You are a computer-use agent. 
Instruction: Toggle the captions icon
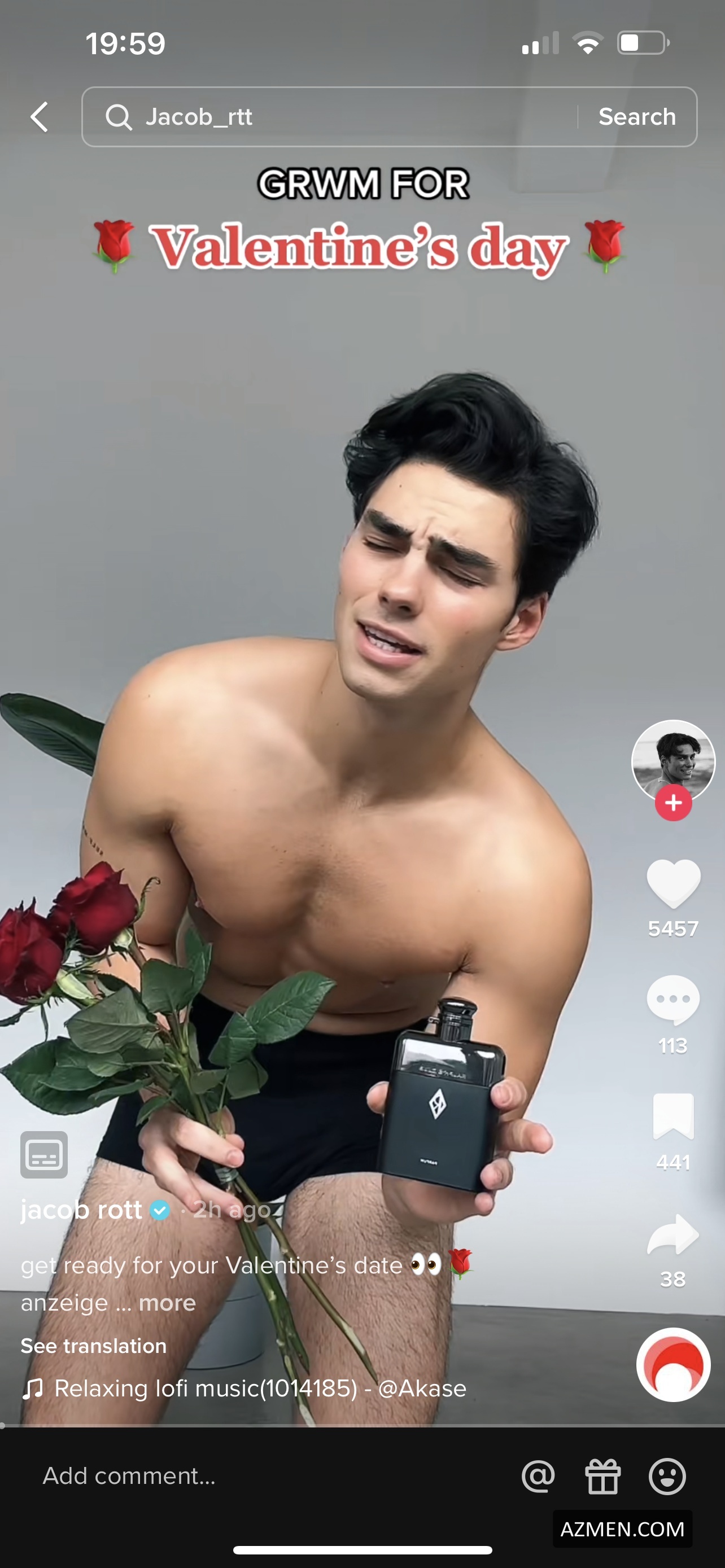(44, 1155)
